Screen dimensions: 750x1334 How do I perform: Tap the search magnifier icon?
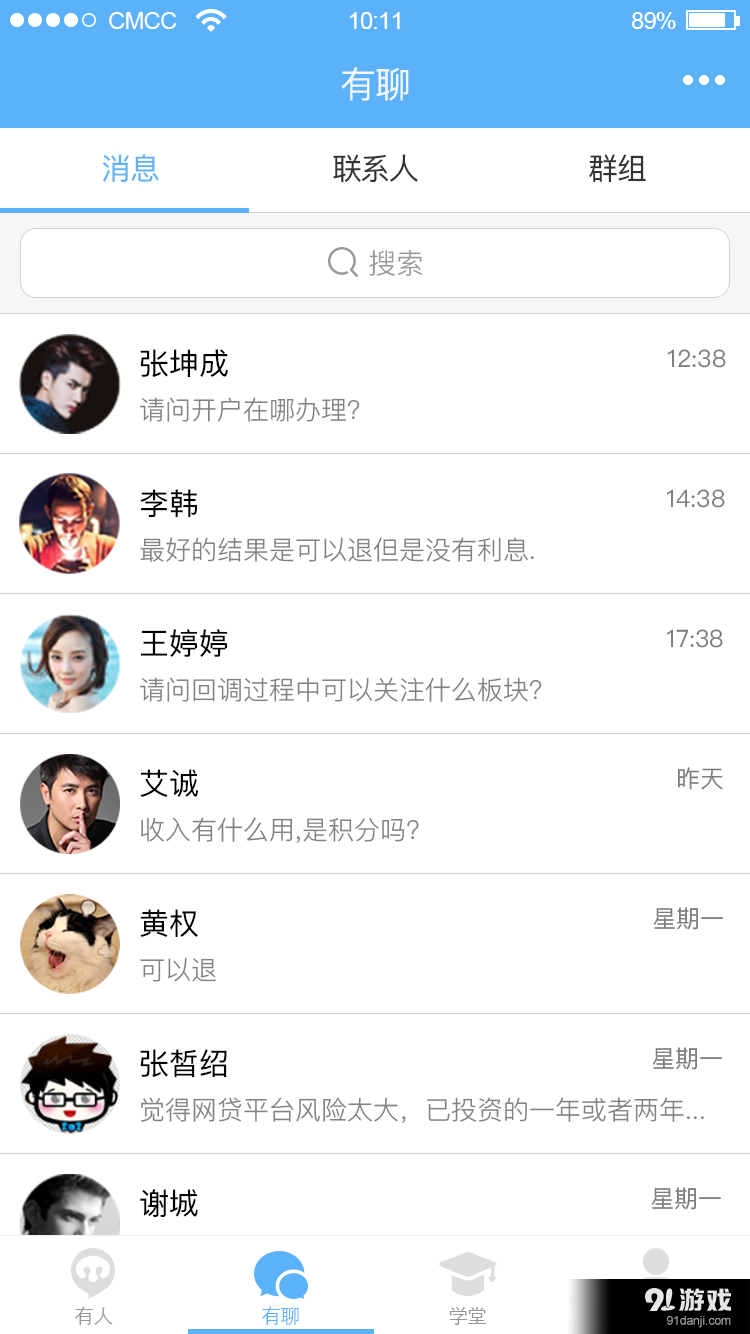pyautogui.click(x=342, y=262)
